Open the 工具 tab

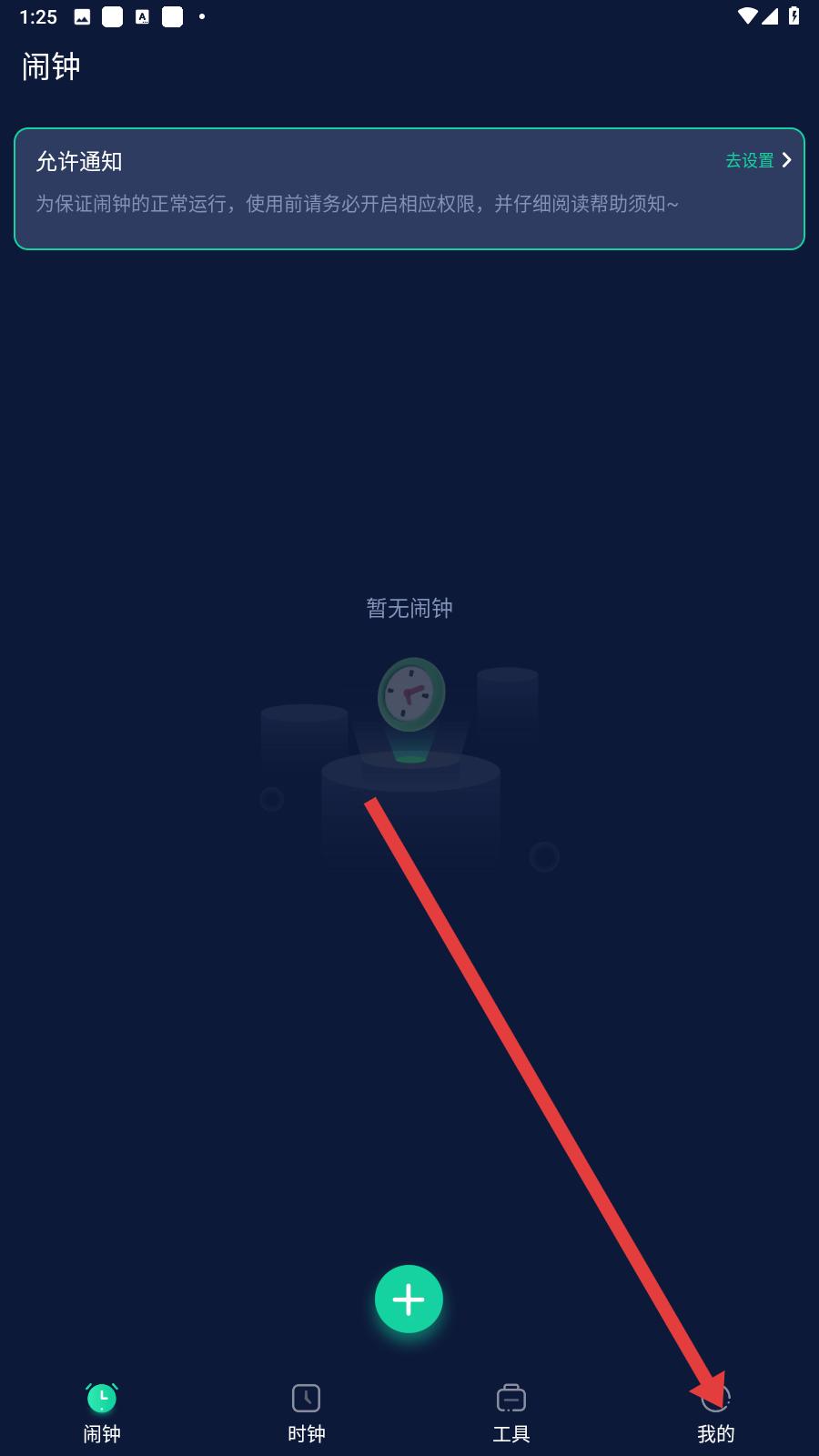pos(511,1412)
